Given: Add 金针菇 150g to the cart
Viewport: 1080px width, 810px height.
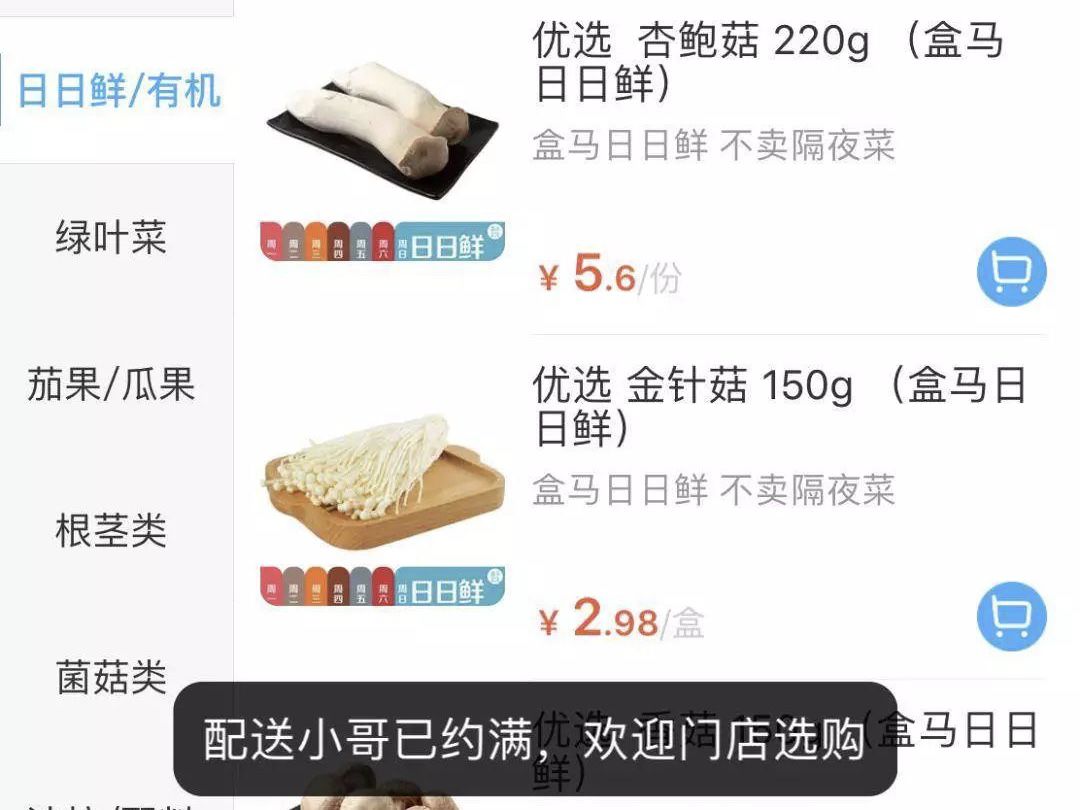Looking at the screenshot, I should pos(1011,616).
